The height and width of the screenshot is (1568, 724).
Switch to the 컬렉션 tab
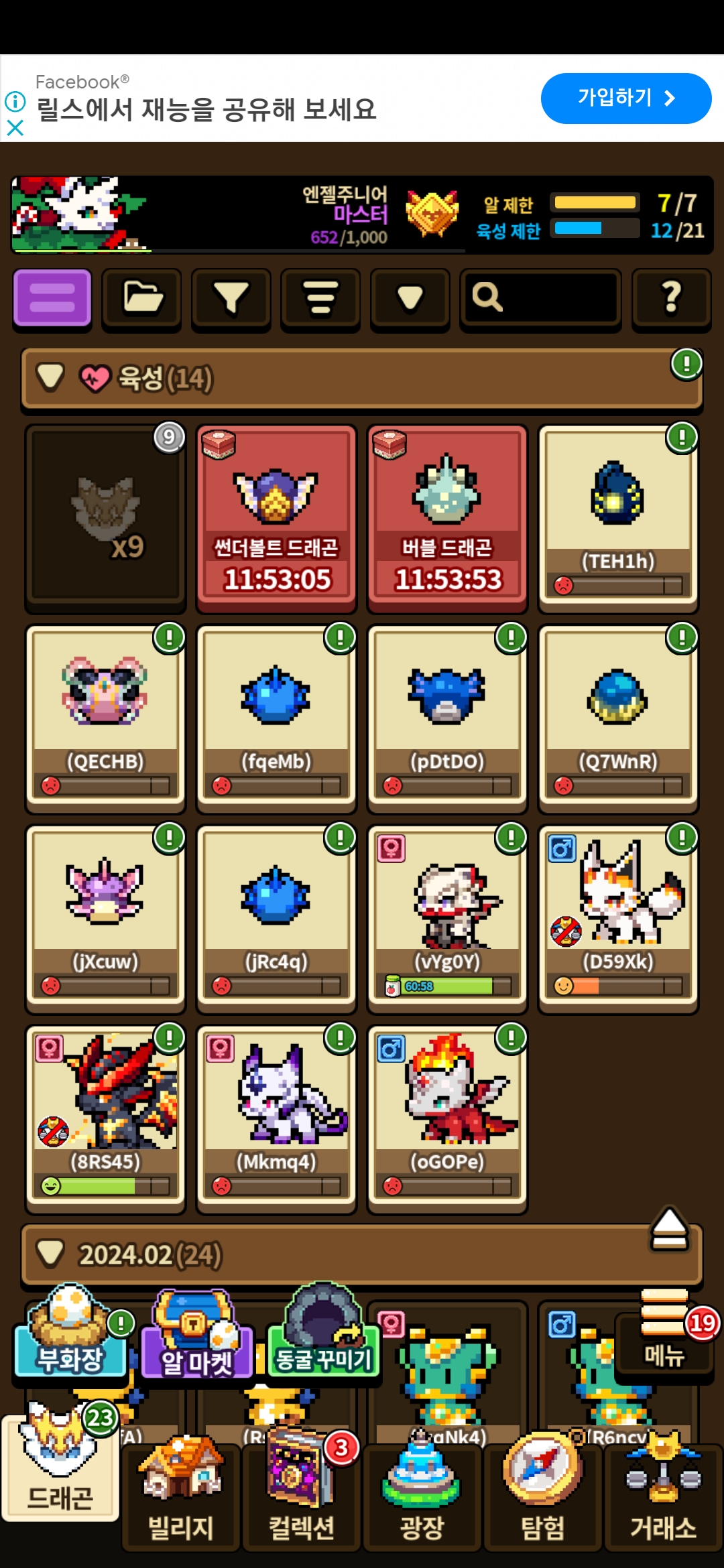click(302, 1496)
